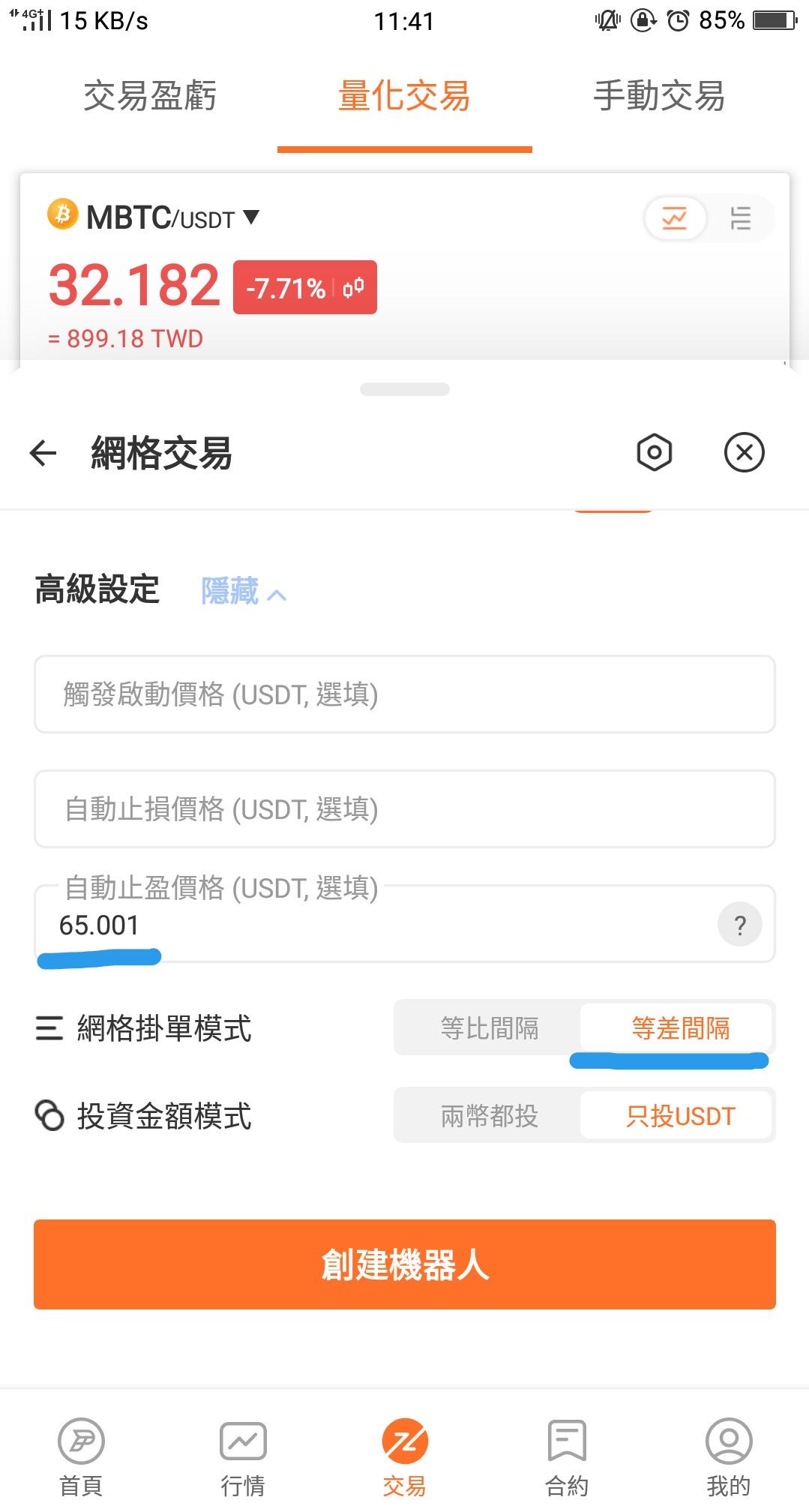Focus the 觸發啟動價格 input field
The width and height of the screenshot is (809, 1512).
(x=405, y=694)
